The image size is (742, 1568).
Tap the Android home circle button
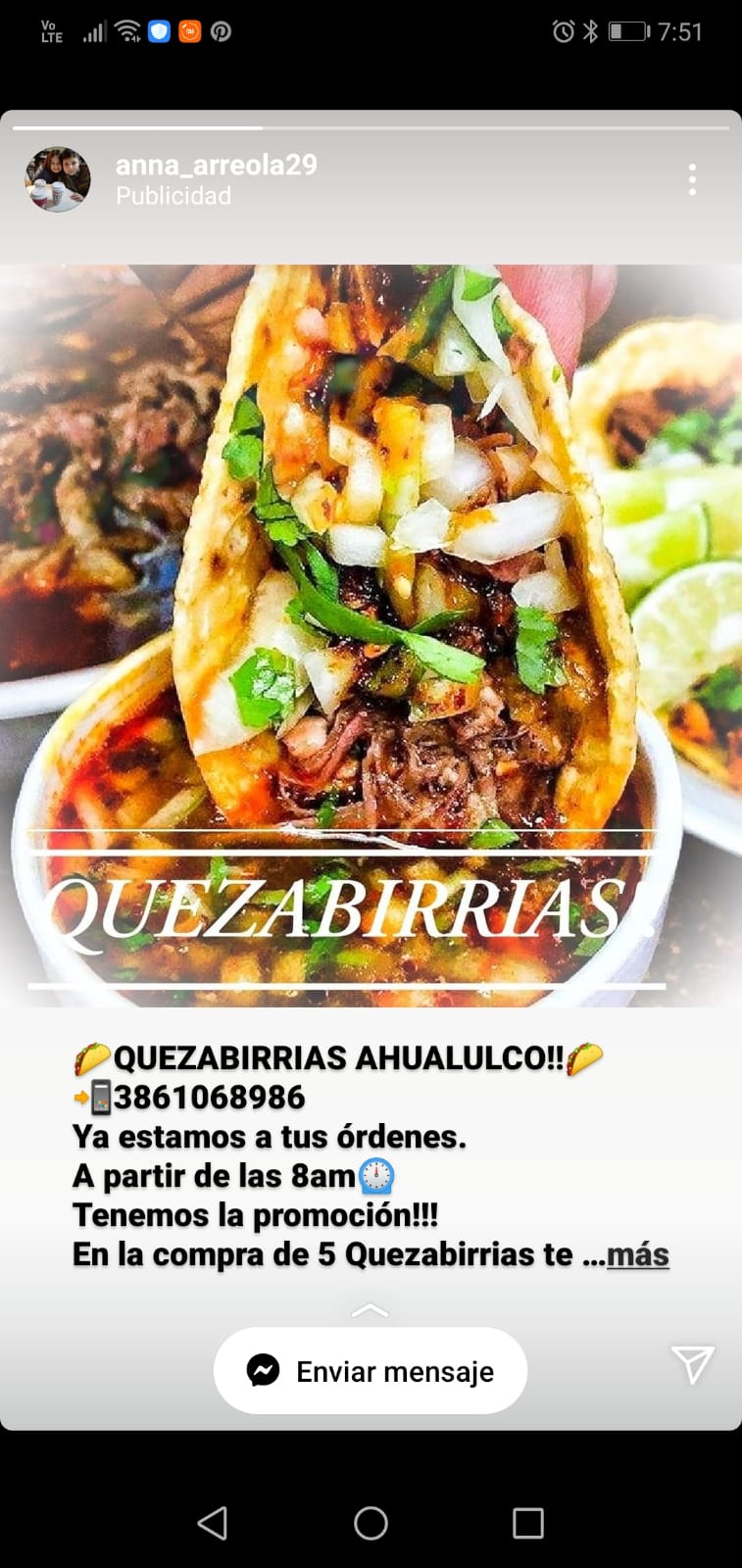(371, 1521)
